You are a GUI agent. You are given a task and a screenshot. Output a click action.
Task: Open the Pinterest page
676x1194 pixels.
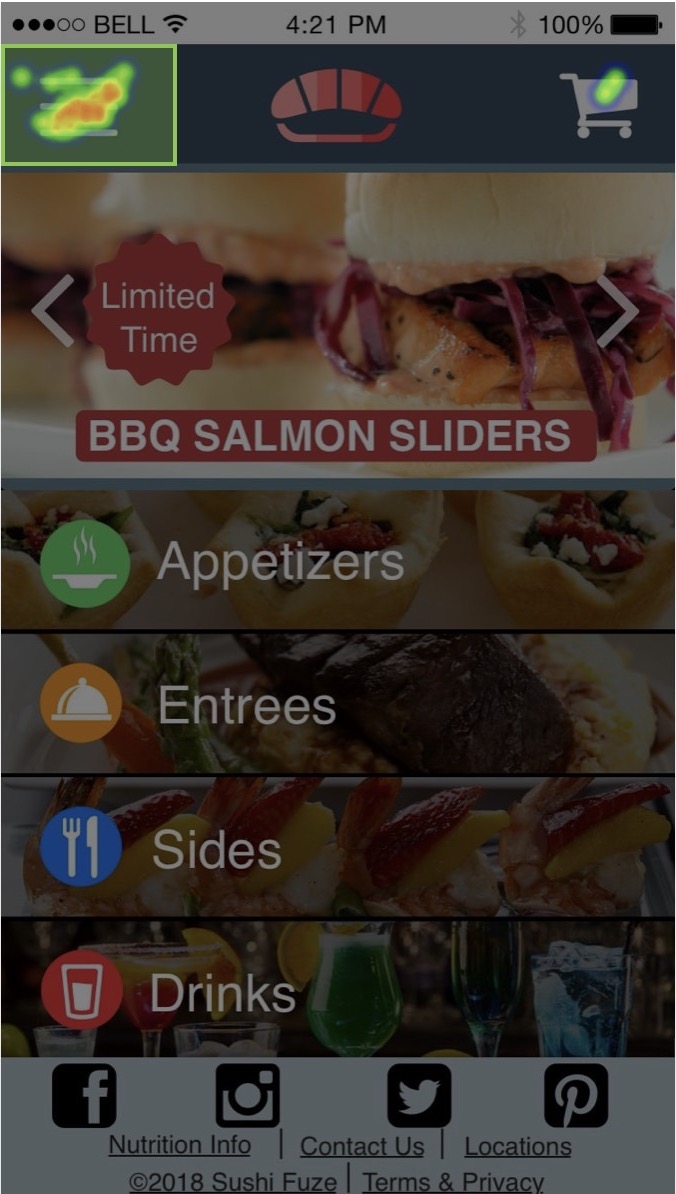(576, 1095)
